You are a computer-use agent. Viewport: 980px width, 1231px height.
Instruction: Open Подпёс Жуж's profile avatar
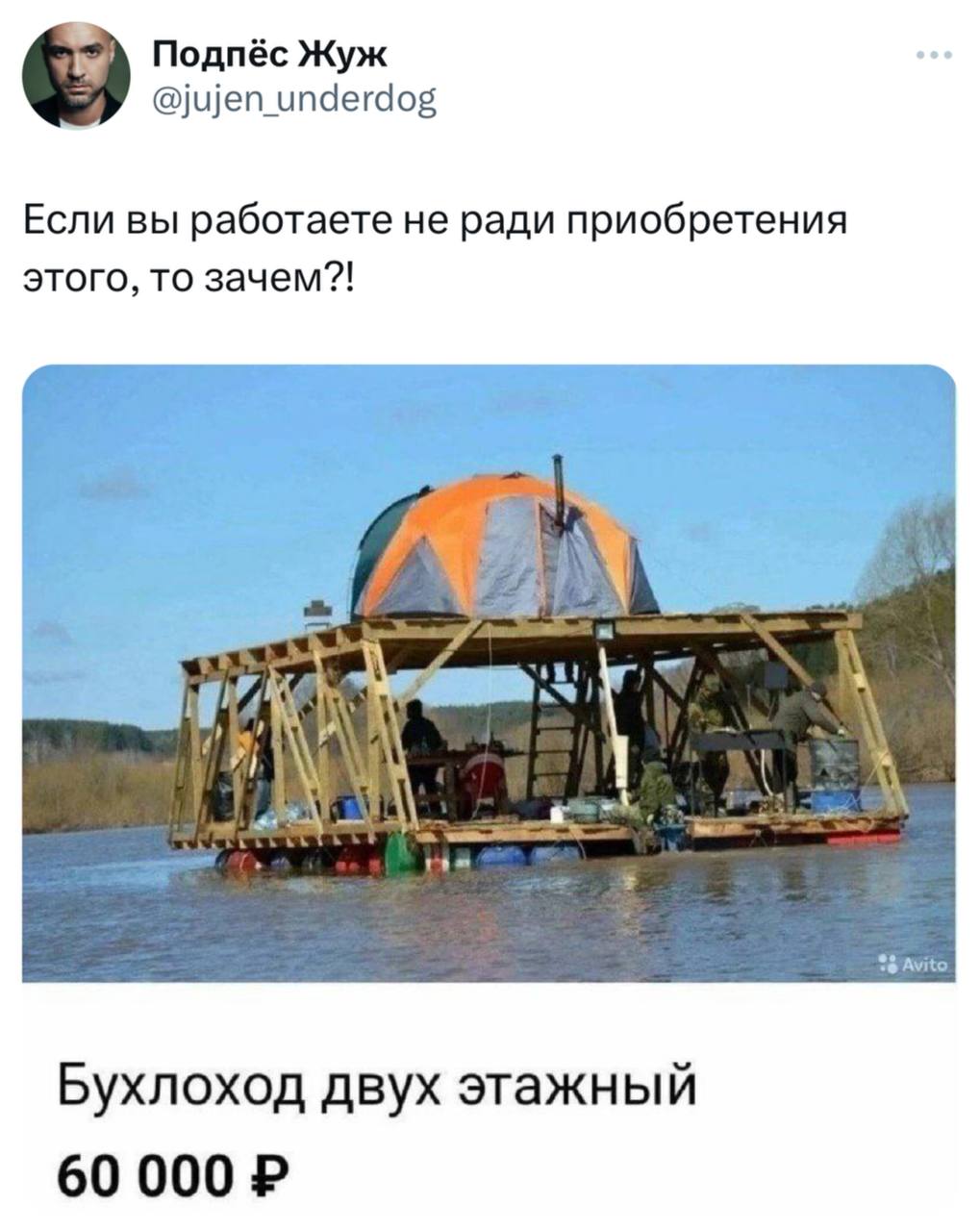[x=76, y=76]
